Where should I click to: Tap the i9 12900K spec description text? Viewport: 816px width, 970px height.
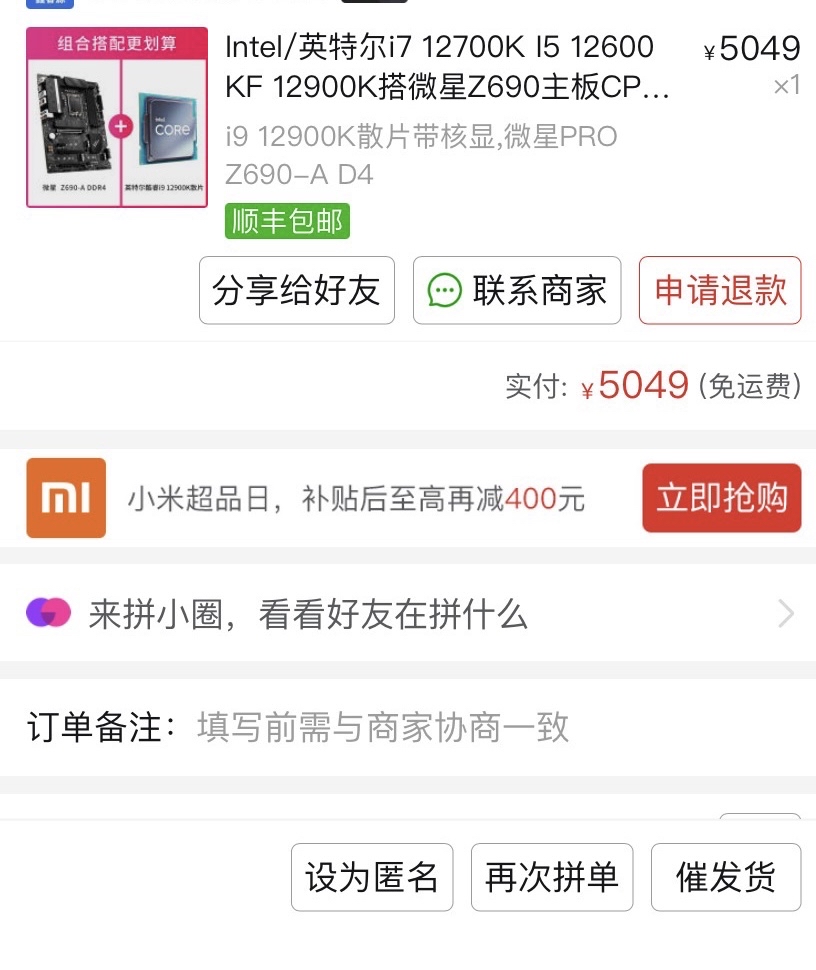420,148
